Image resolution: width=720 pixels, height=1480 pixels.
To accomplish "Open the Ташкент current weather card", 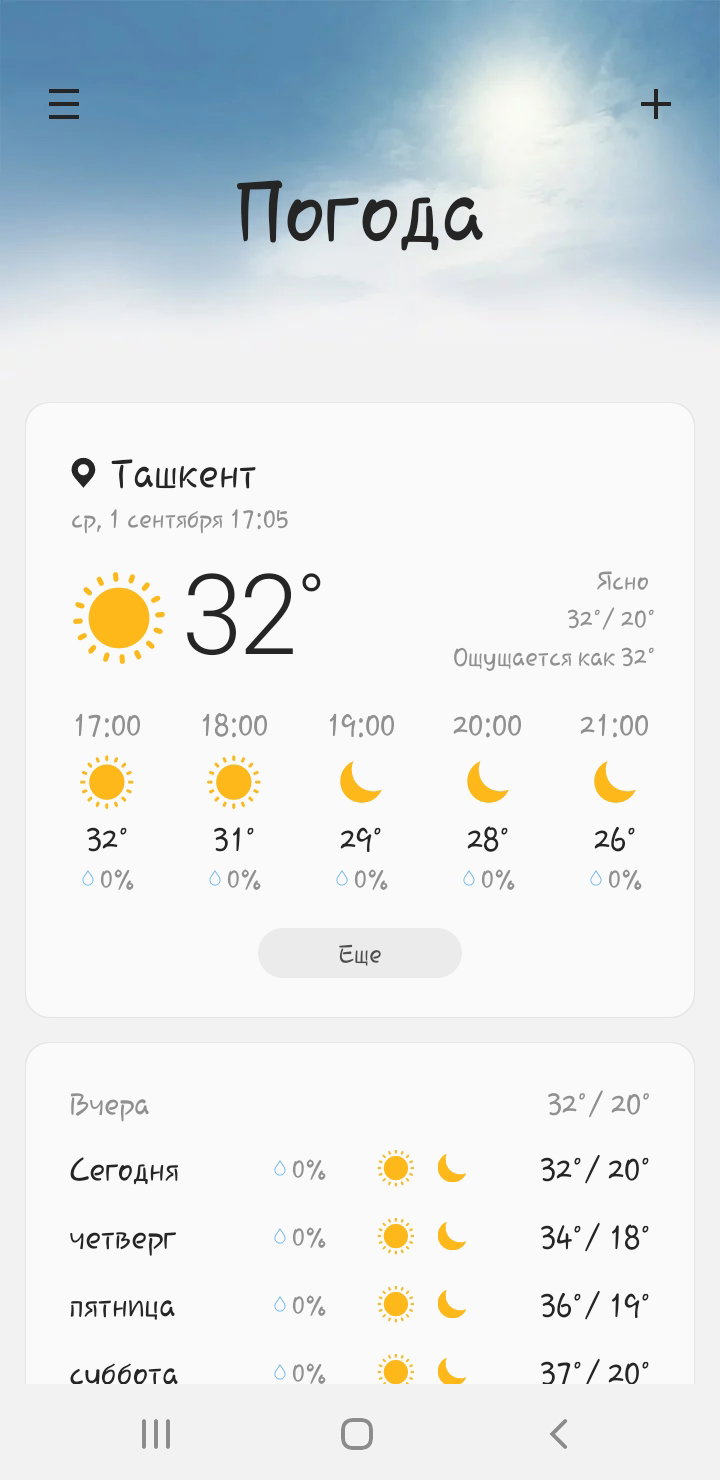I will (x=360, y=710).
